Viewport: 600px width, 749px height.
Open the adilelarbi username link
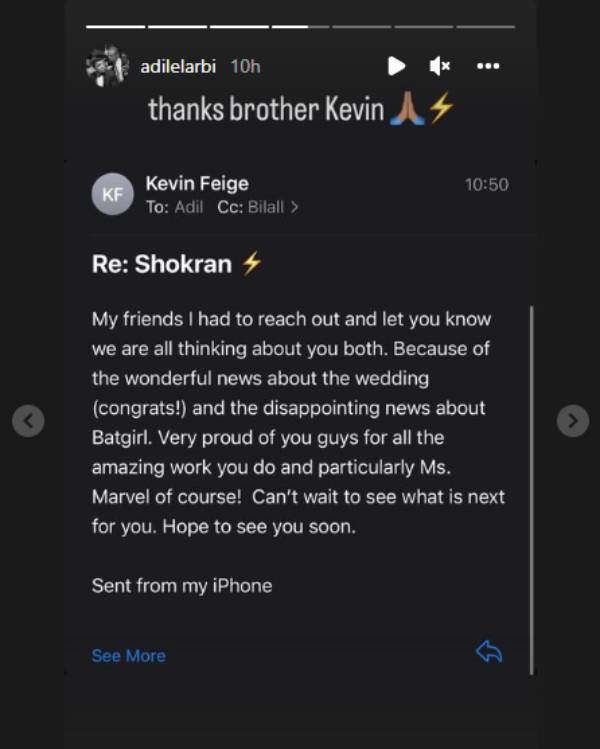coord(179,66)
